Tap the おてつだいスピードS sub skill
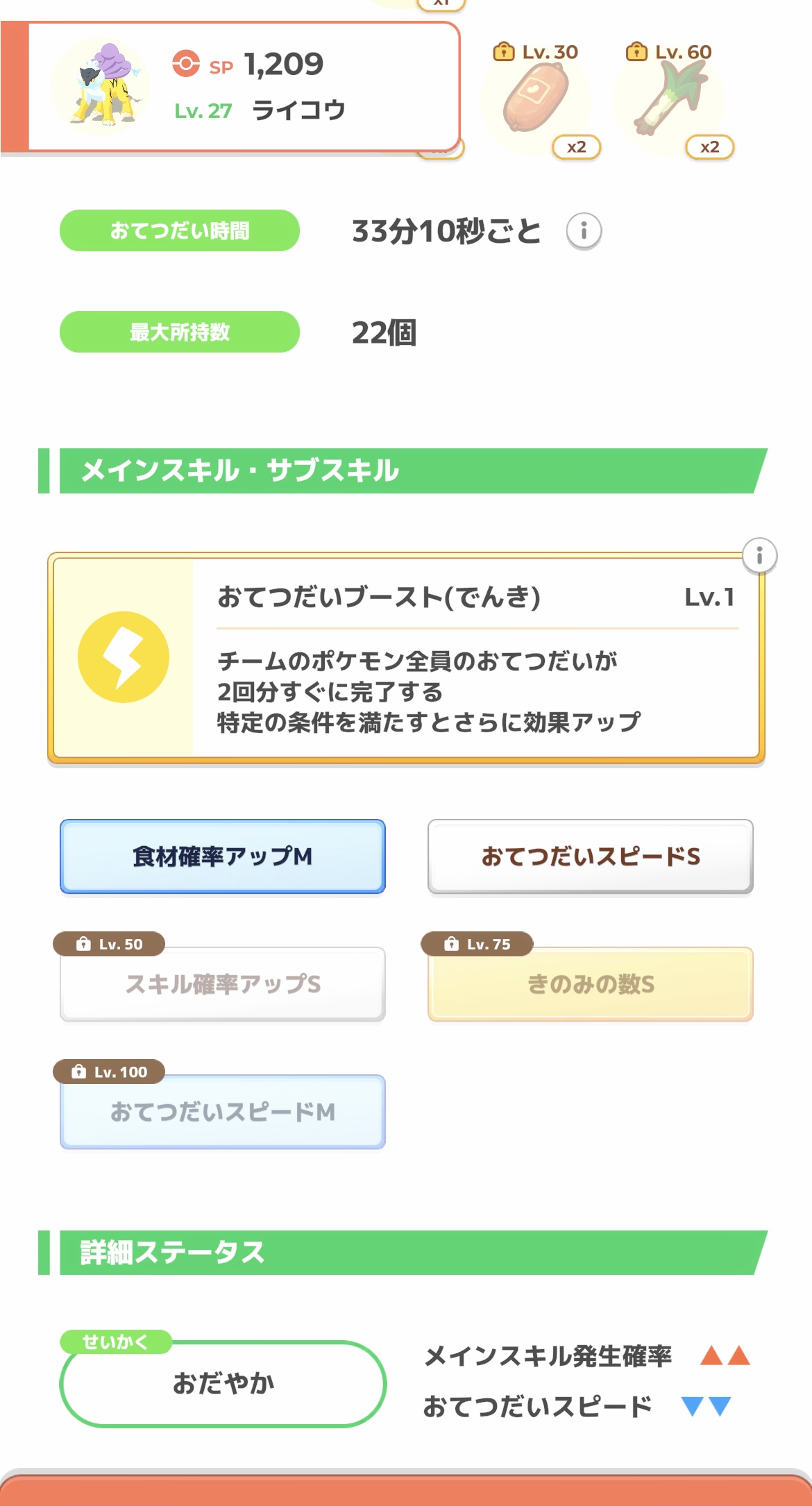This screenshot has width=812, height=1506. [x=591, y=856]
